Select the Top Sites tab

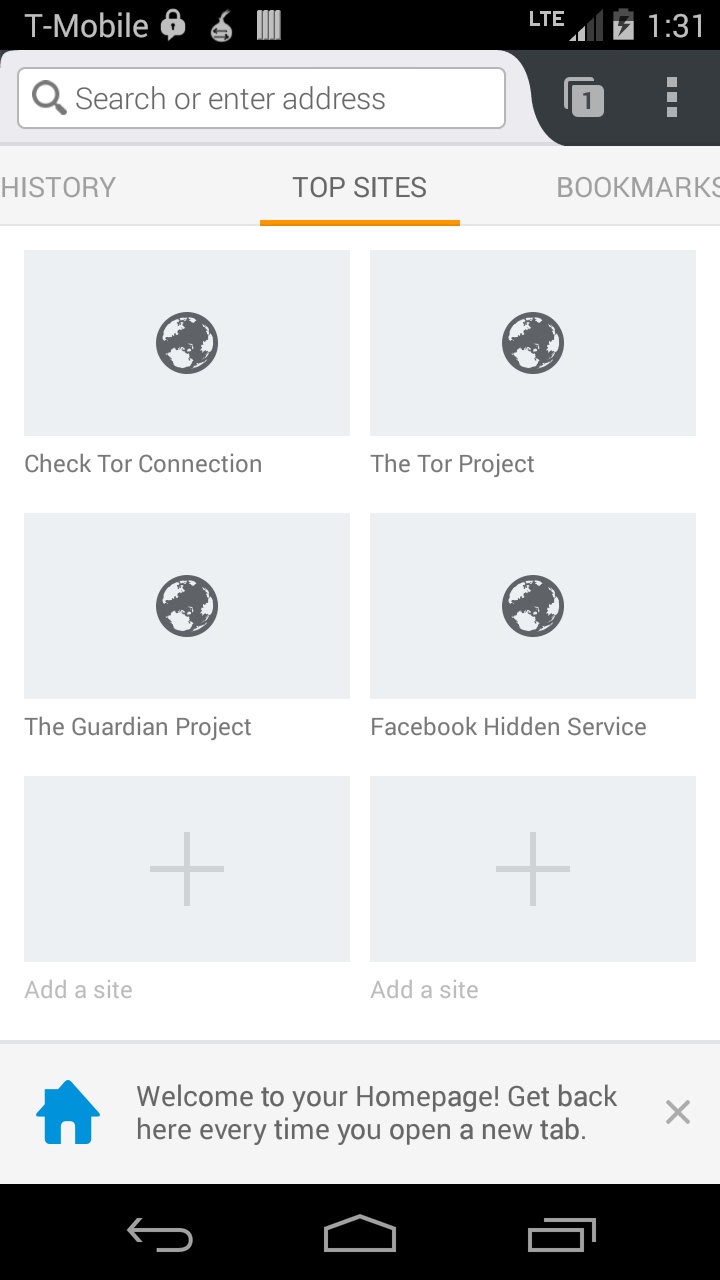pyautogui.click(x=360, y=187)
